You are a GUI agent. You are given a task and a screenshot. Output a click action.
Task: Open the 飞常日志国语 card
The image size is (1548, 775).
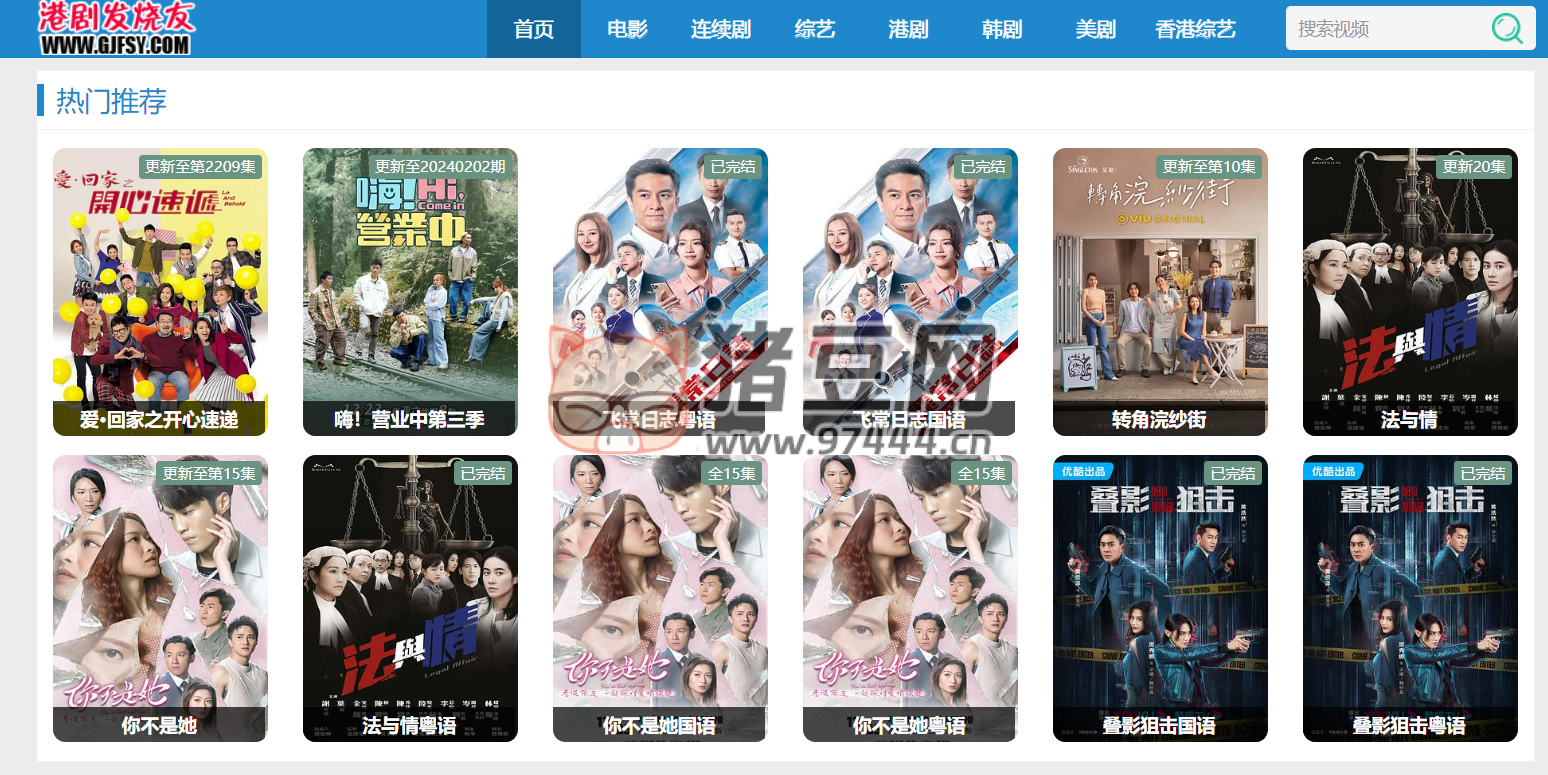pyautogui.click(x=910, y=291)
